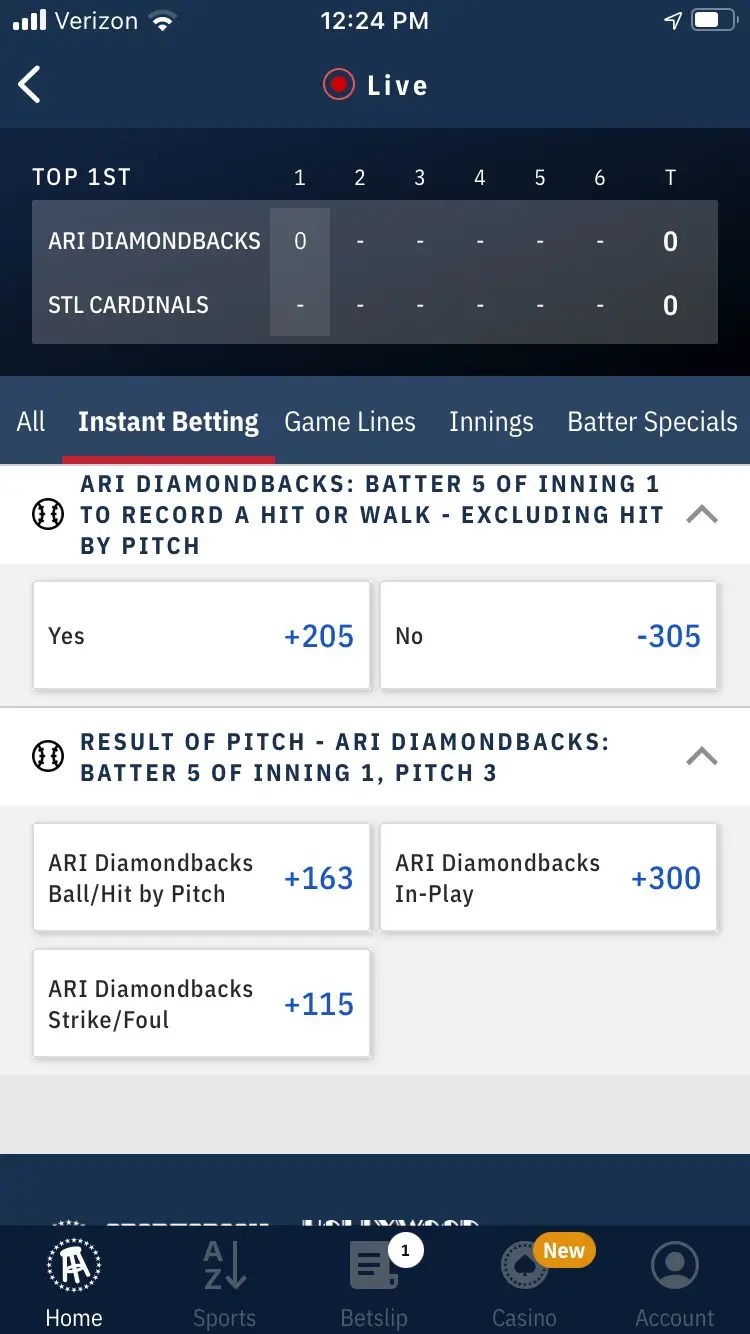Open the Batter Specials tab

[652, 422]
